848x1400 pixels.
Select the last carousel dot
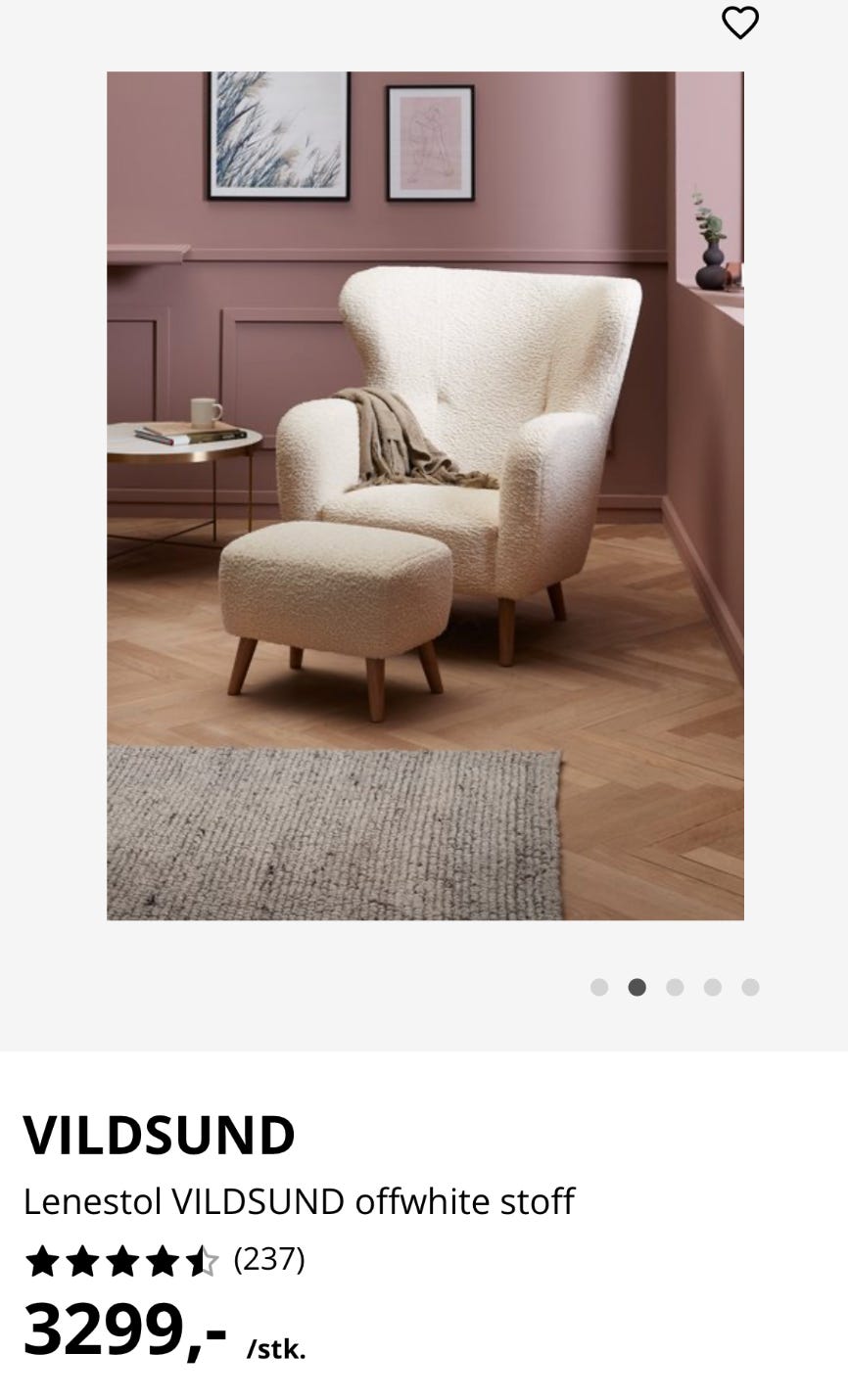tap(751, 988)
